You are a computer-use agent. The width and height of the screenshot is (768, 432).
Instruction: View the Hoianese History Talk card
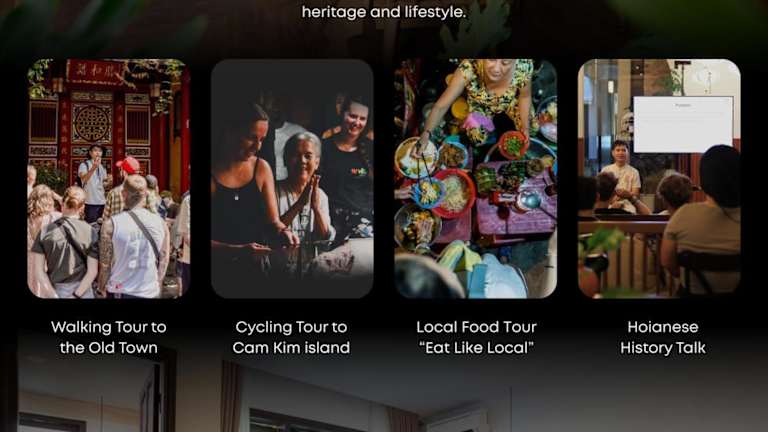660,180
